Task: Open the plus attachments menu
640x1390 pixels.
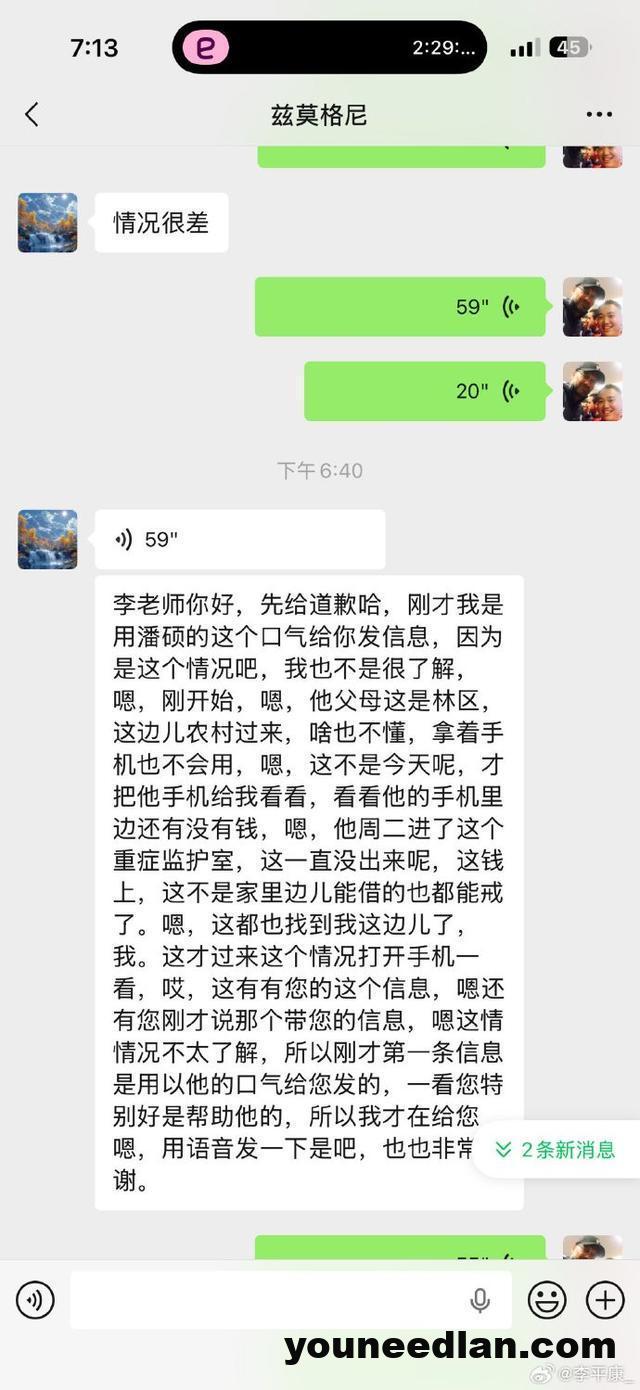Action: pos(605,1300)
